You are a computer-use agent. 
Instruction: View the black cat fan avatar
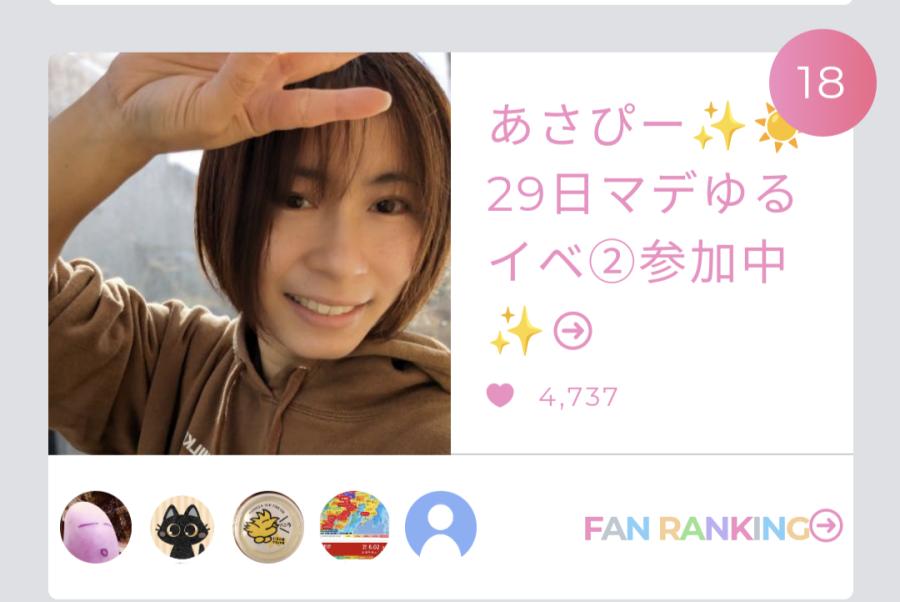tap(182, 527)
